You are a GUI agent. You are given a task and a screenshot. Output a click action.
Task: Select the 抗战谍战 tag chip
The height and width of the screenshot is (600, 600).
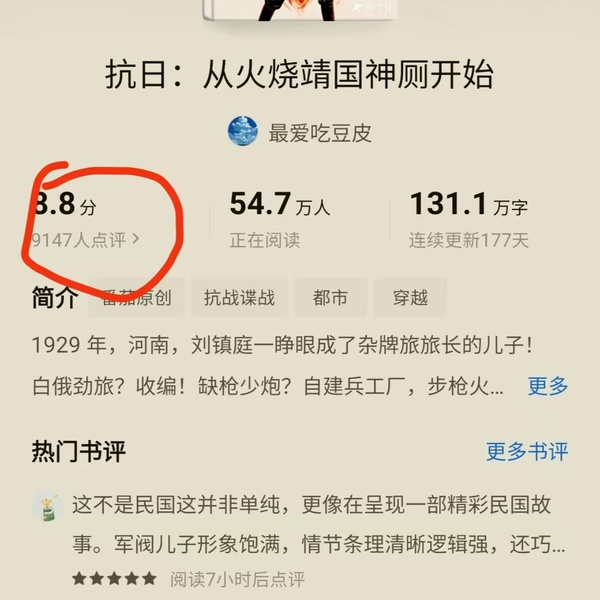[239, 297]
